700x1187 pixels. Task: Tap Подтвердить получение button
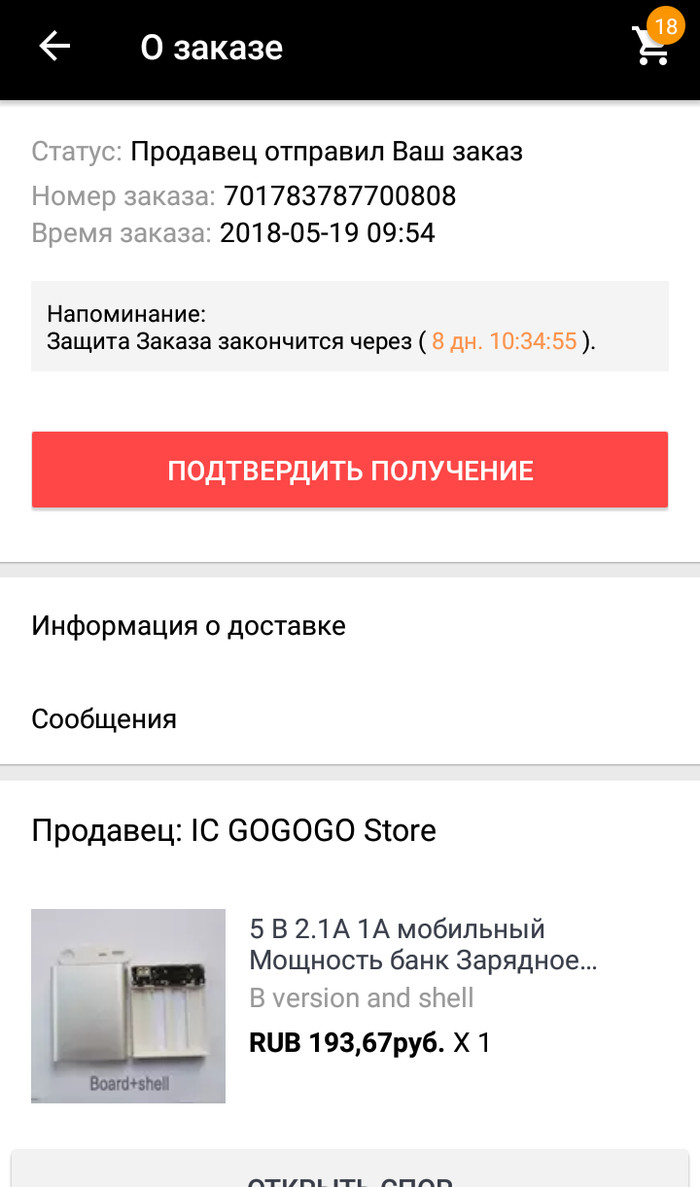349,470
